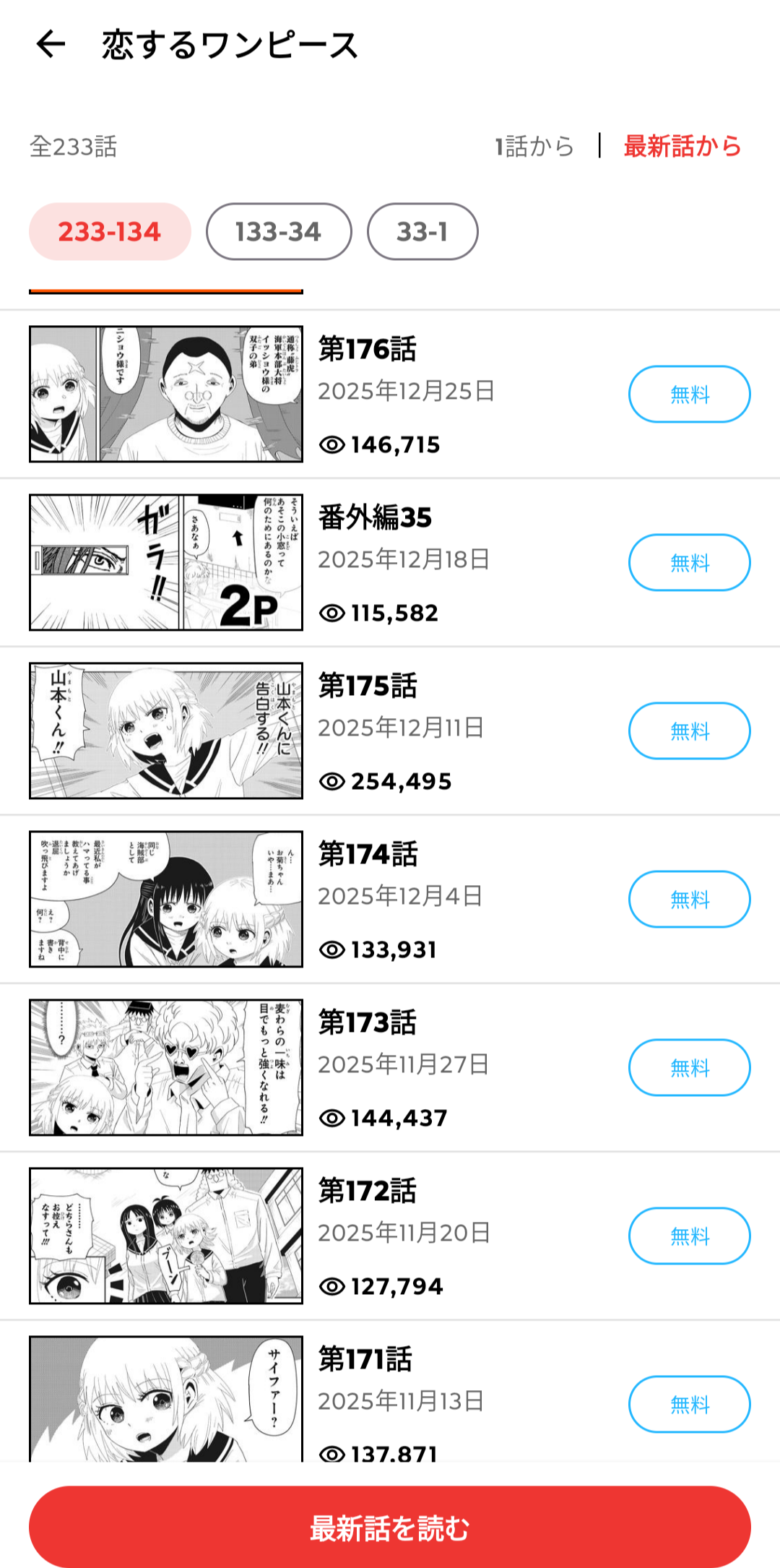Tap the 無料 button for 第171話
The image size is (780, 1568).
690,1404
